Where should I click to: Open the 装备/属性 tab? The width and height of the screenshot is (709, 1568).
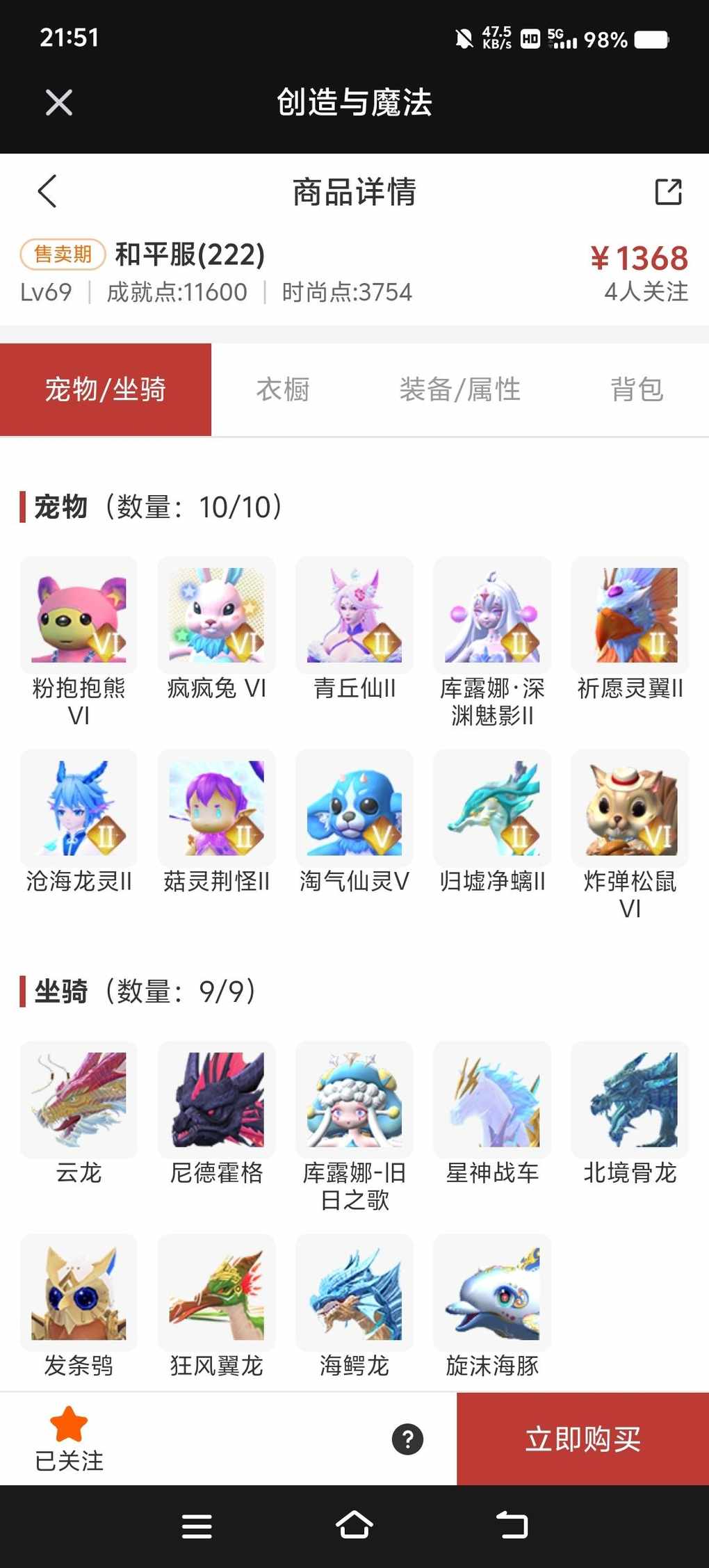pyautogui.click(x=459, y=389)
